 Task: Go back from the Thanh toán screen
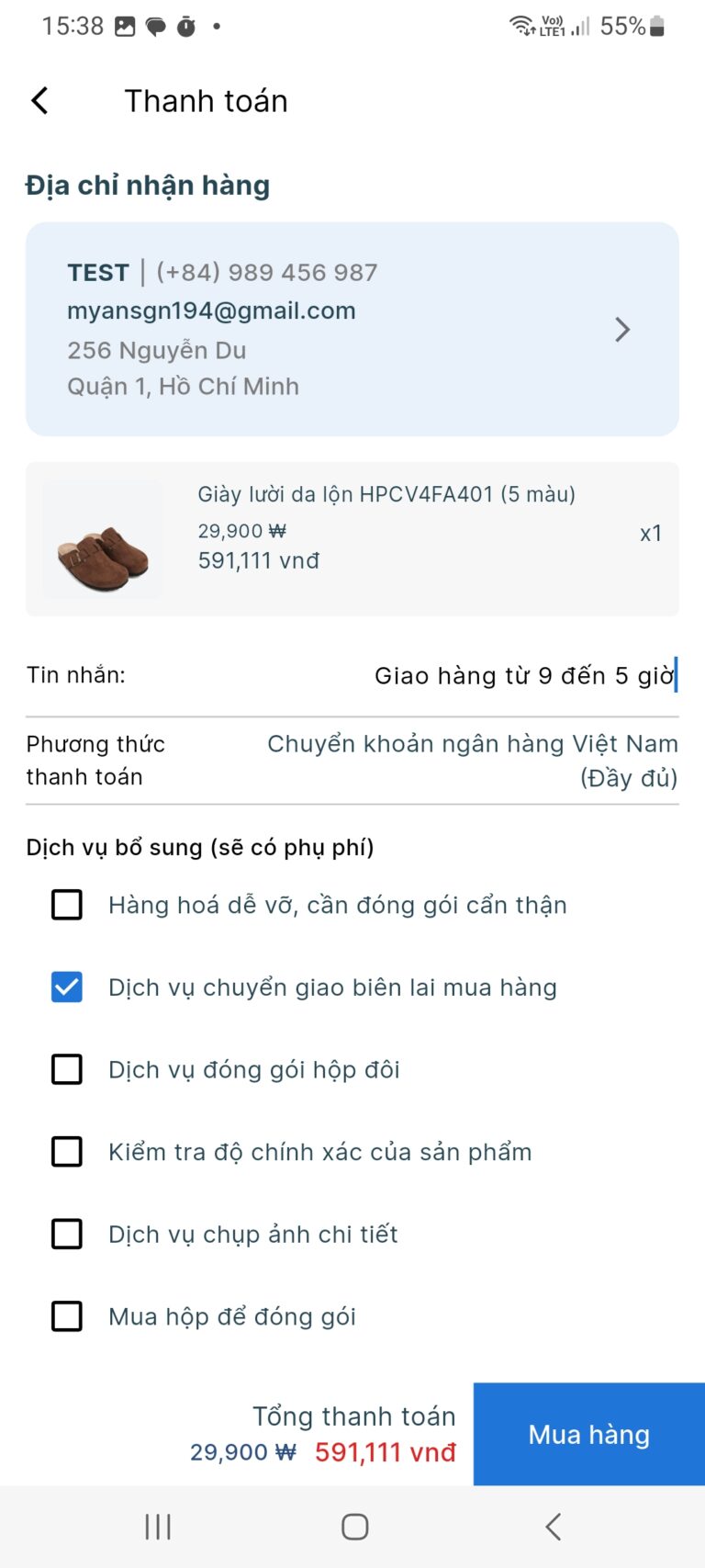(39, 101)
